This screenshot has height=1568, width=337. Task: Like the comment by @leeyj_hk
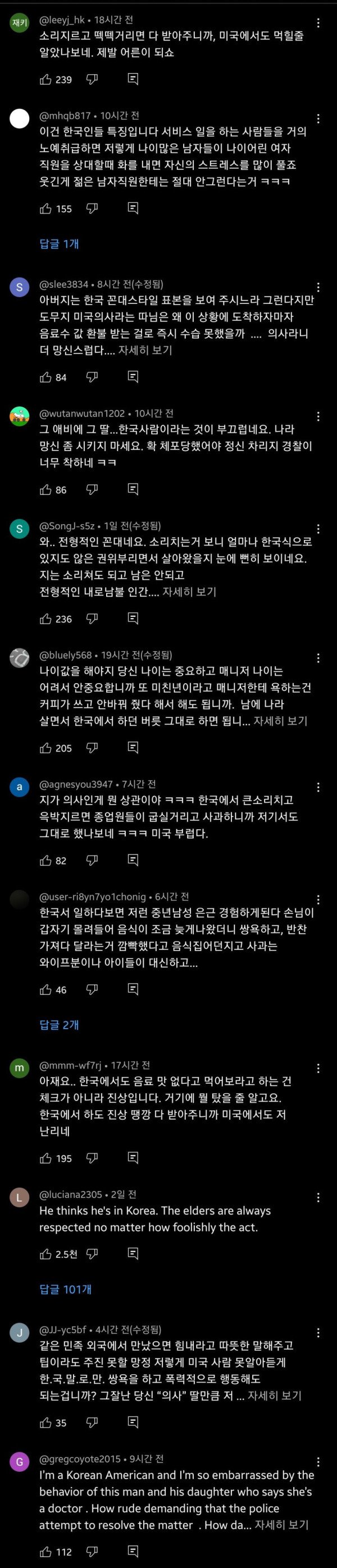(x=45, y=79)
